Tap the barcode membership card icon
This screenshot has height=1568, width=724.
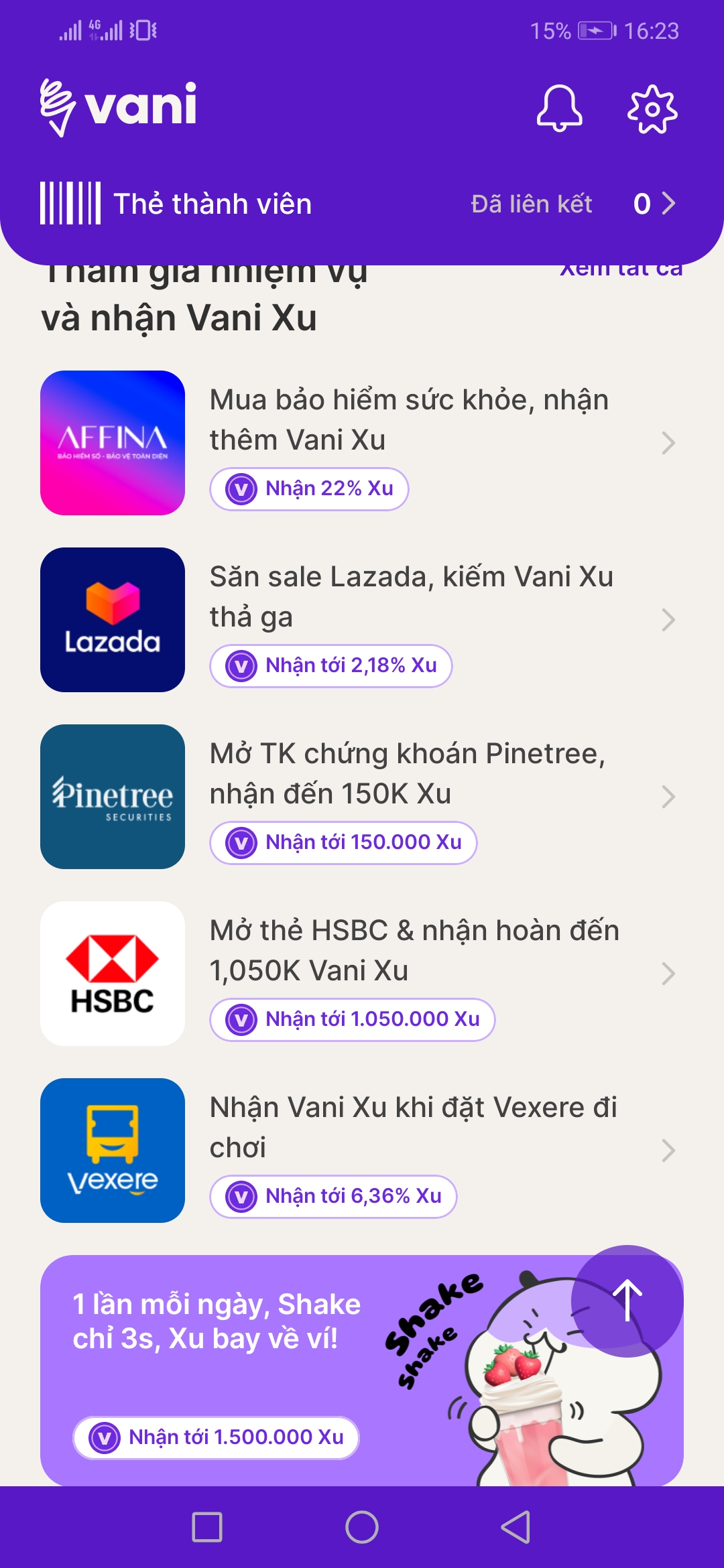tap(69, 203)
